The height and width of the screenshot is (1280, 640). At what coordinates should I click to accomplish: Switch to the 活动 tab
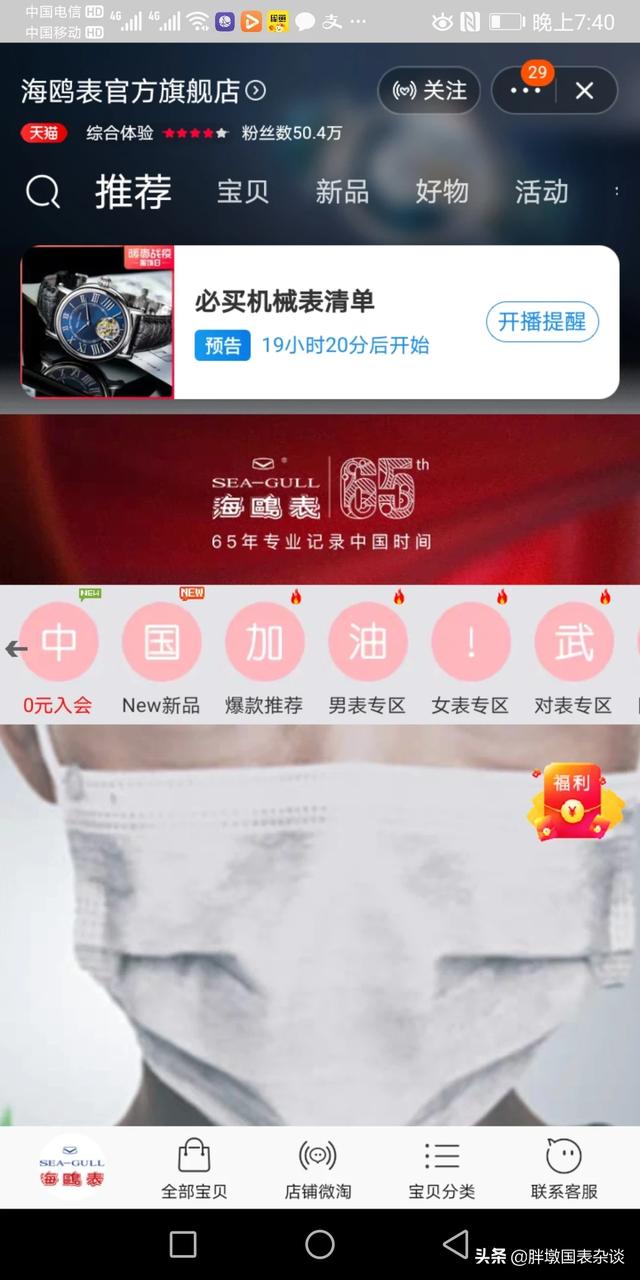(x=541, y=192)
